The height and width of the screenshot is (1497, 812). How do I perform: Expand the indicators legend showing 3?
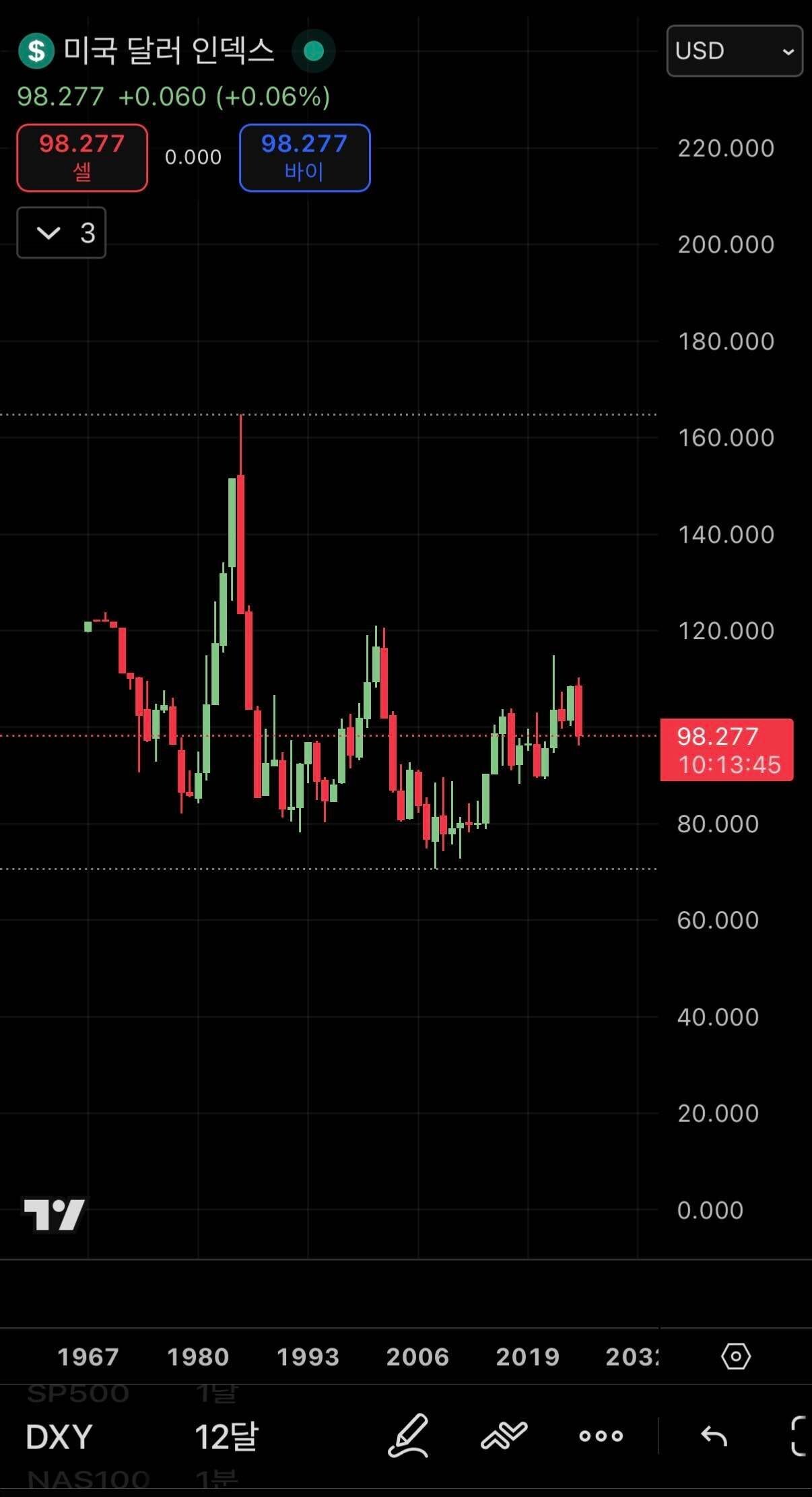pos(61,233)
